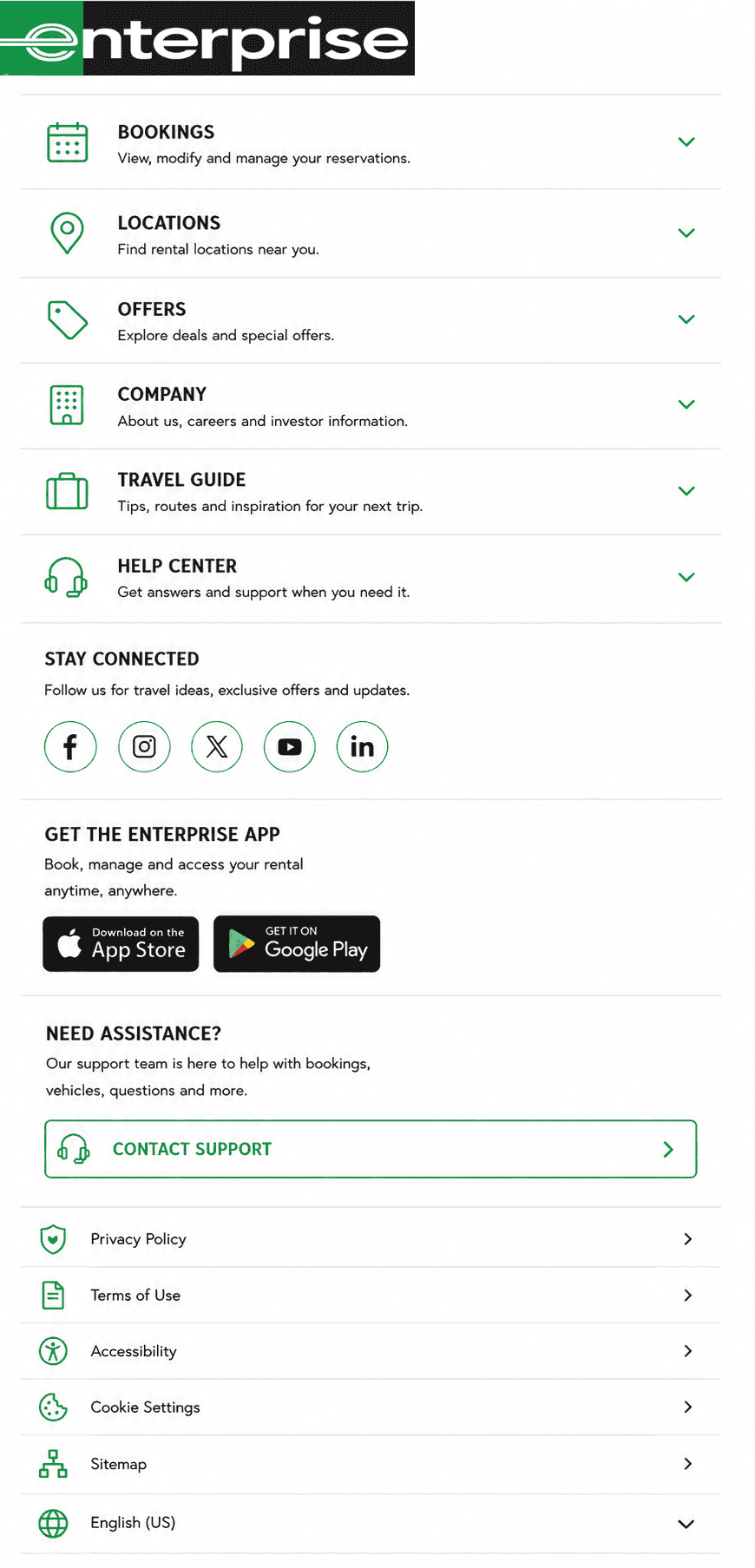Image resolution: width=755 pixels, height=1568 pixels.
Task: Expand the Company section
Action: tap(371, 406)
